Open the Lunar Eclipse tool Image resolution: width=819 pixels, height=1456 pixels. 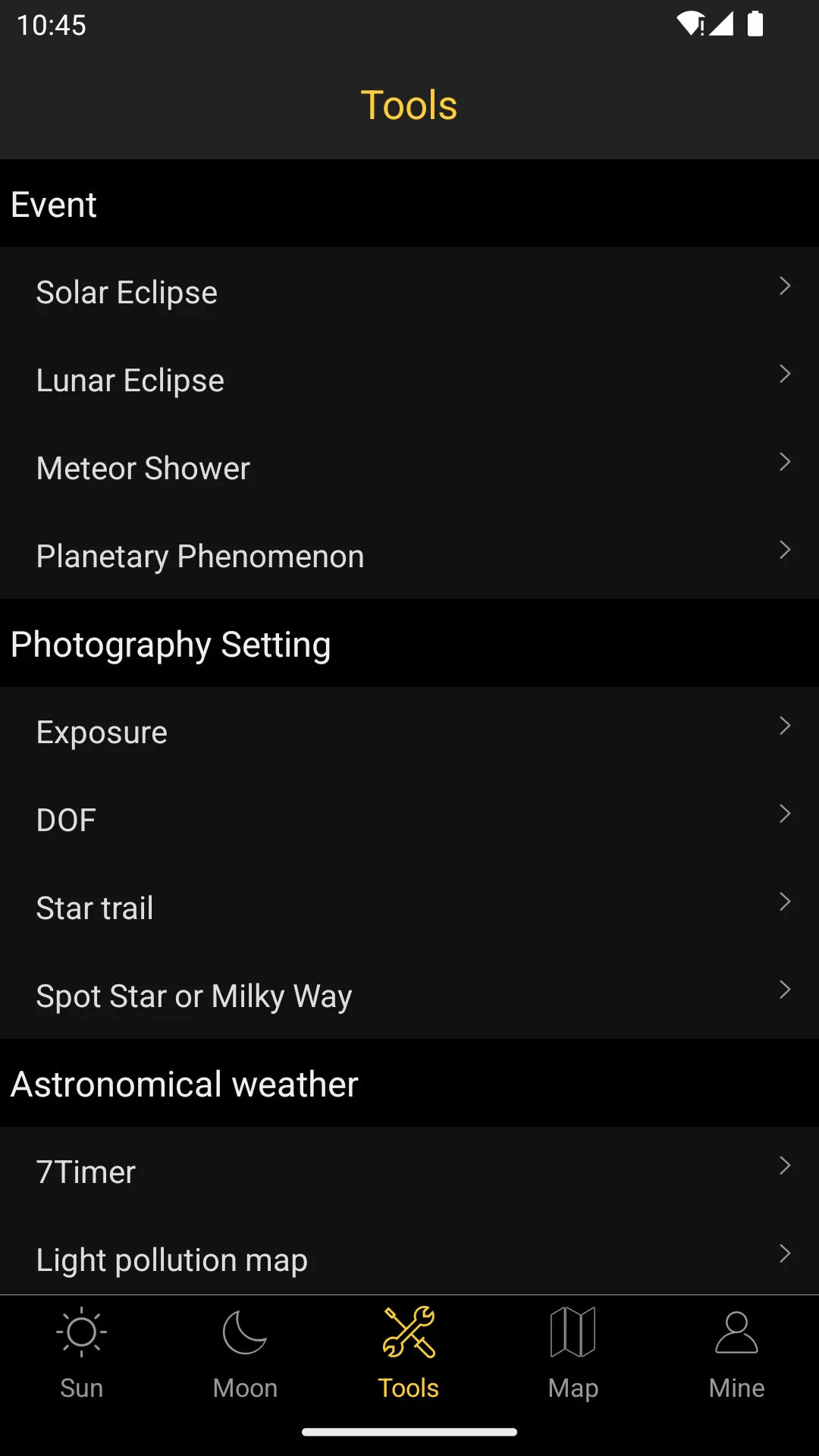tap(409, 380)
